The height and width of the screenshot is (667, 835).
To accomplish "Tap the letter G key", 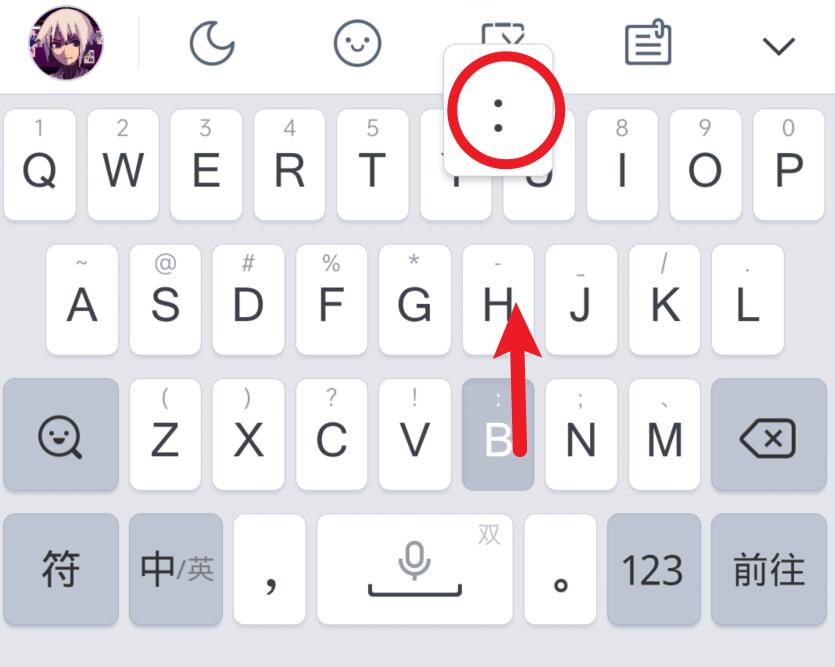I will click(x=414, y=299).
